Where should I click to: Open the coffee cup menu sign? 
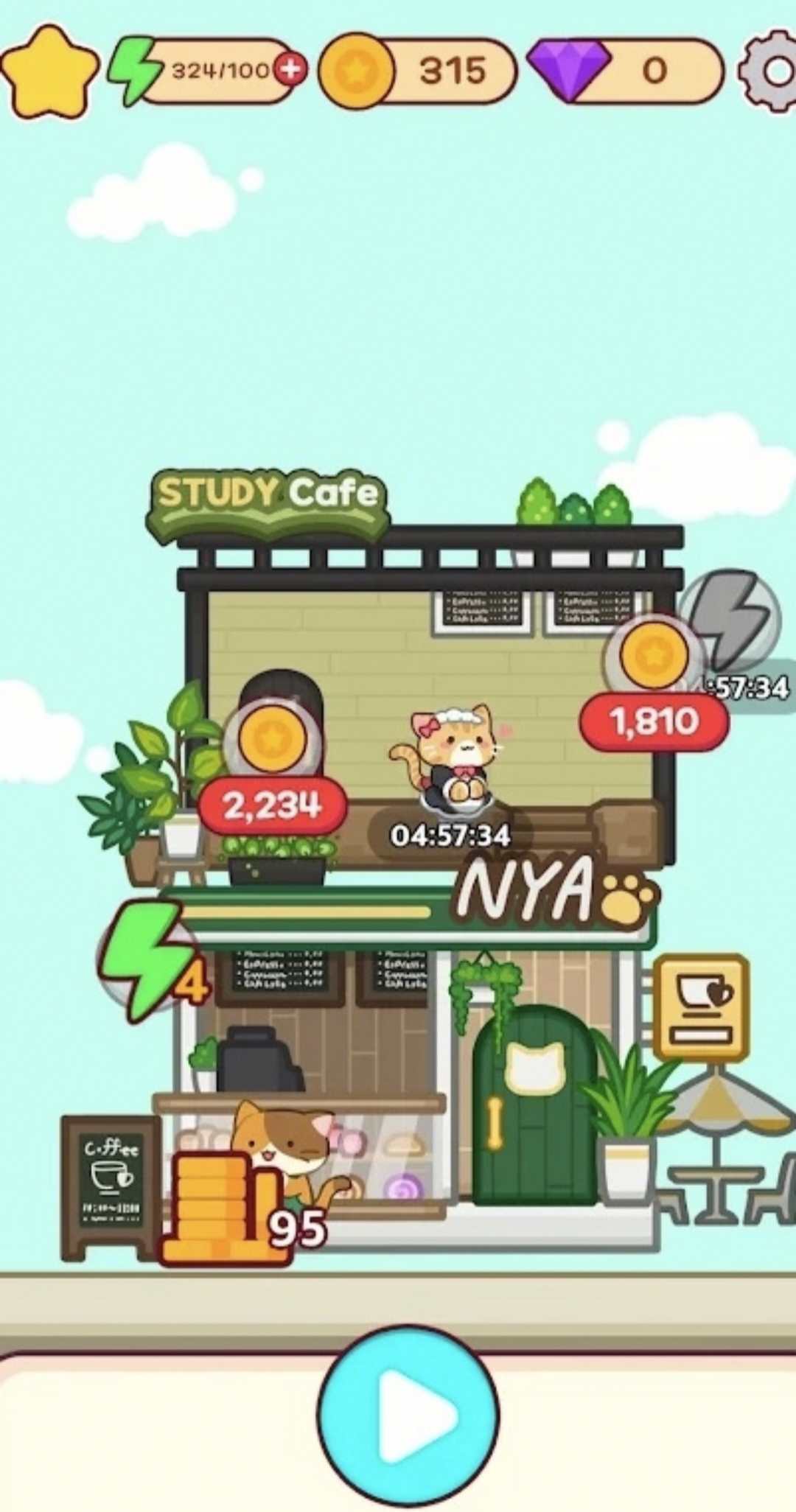700,1007
